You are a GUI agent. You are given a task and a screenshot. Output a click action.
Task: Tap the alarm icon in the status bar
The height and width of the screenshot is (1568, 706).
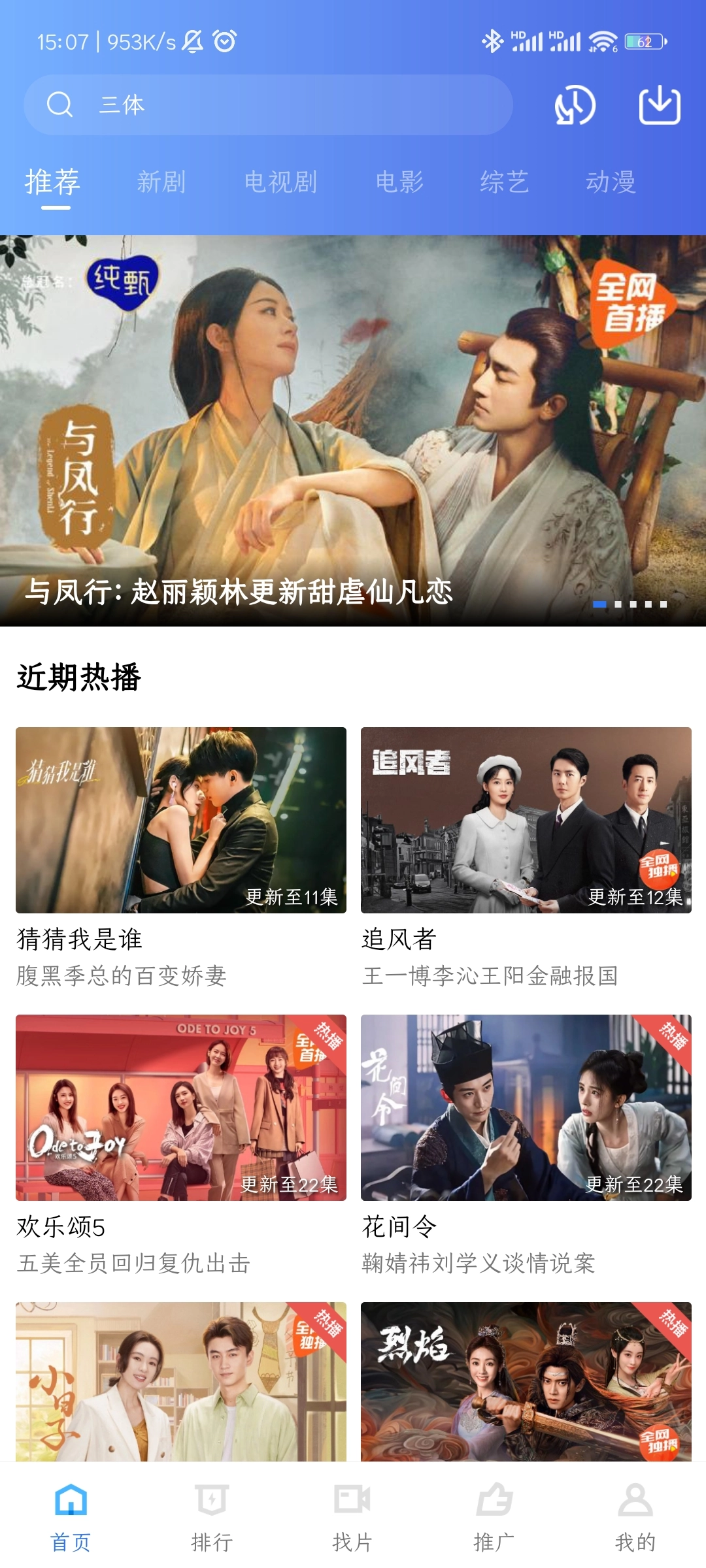click(x=222, y=41)
